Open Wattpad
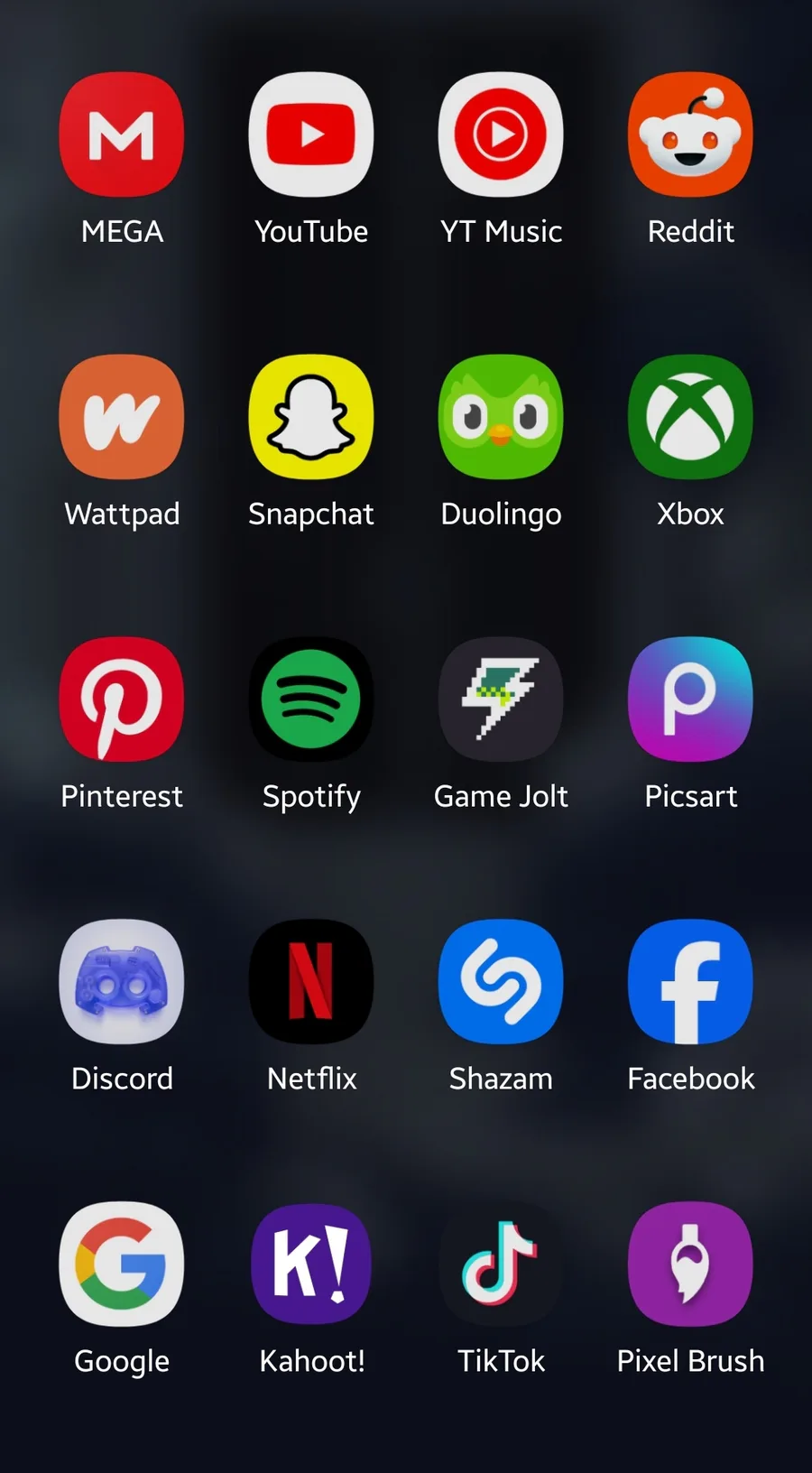 pyautogui.click(x=122, y=417)
